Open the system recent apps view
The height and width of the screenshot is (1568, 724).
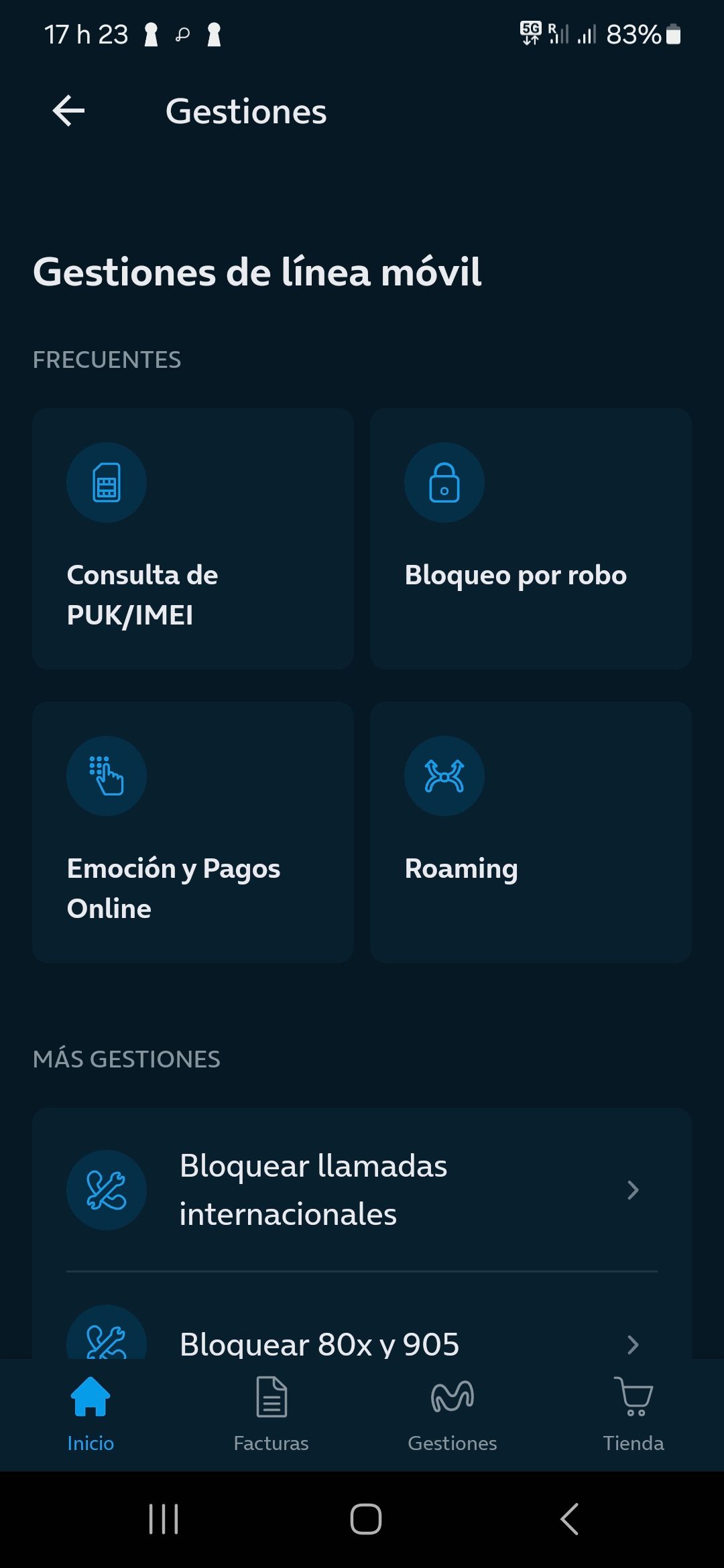[164, 1519]
